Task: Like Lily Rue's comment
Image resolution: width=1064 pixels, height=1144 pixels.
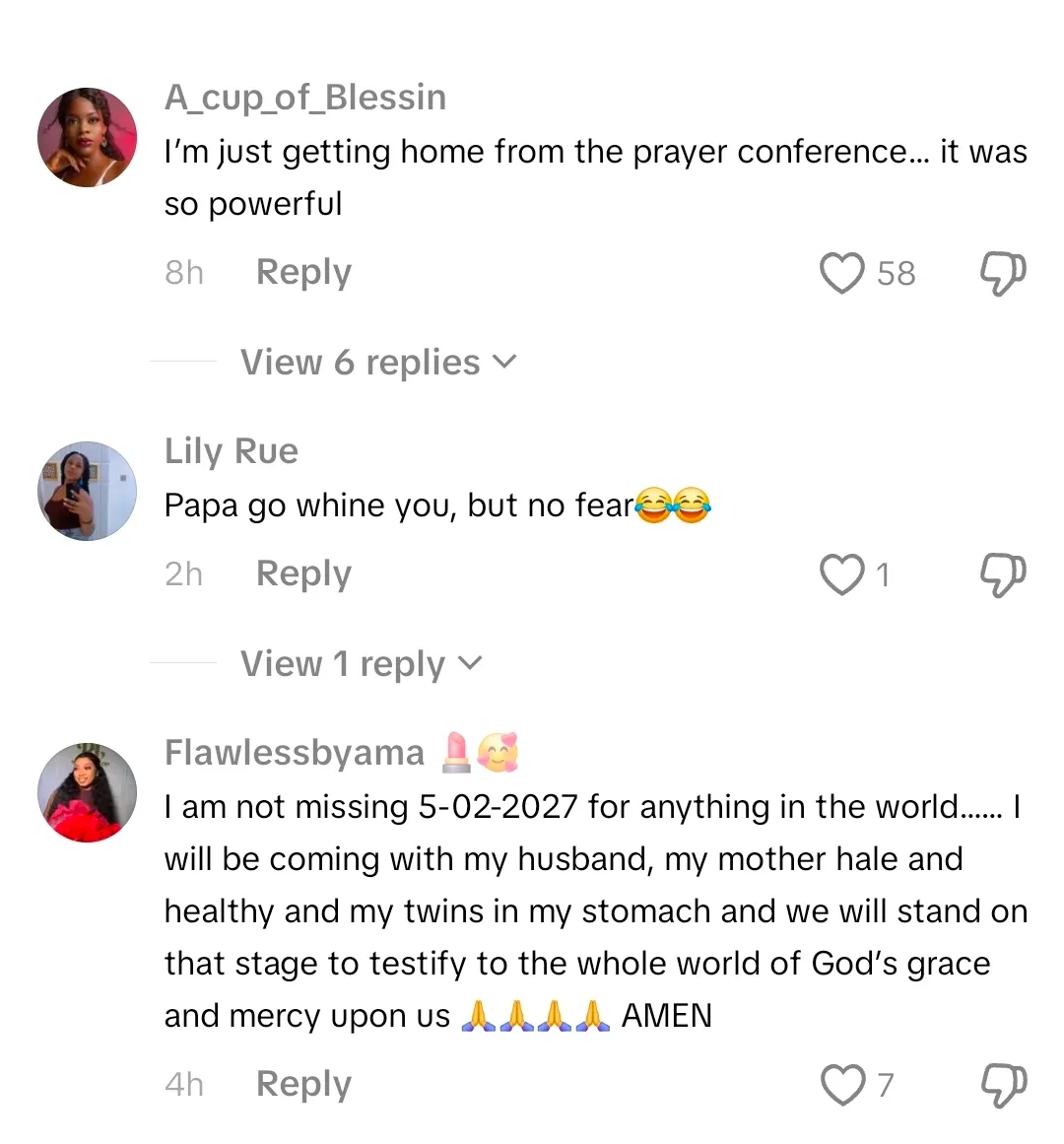Action: pos(842,574)
